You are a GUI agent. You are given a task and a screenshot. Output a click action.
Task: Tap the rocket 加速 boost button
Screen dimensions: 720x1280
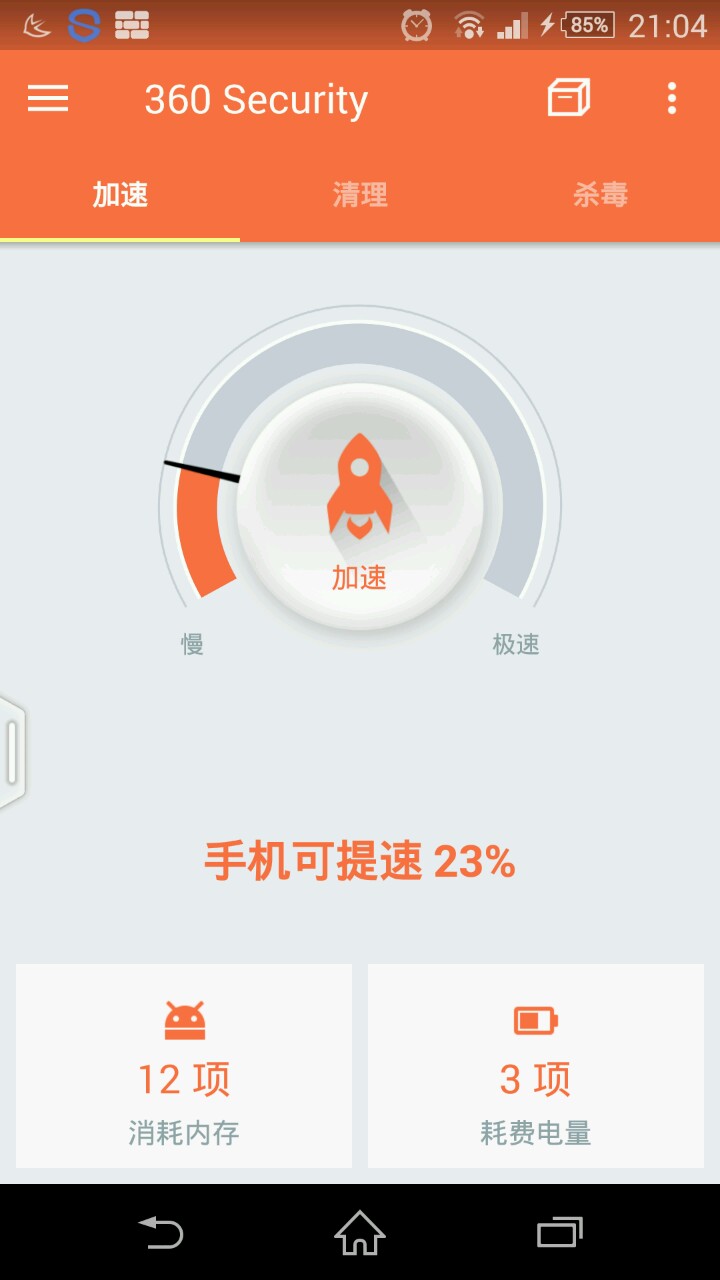pyautogui.click(x=360, y=507)
